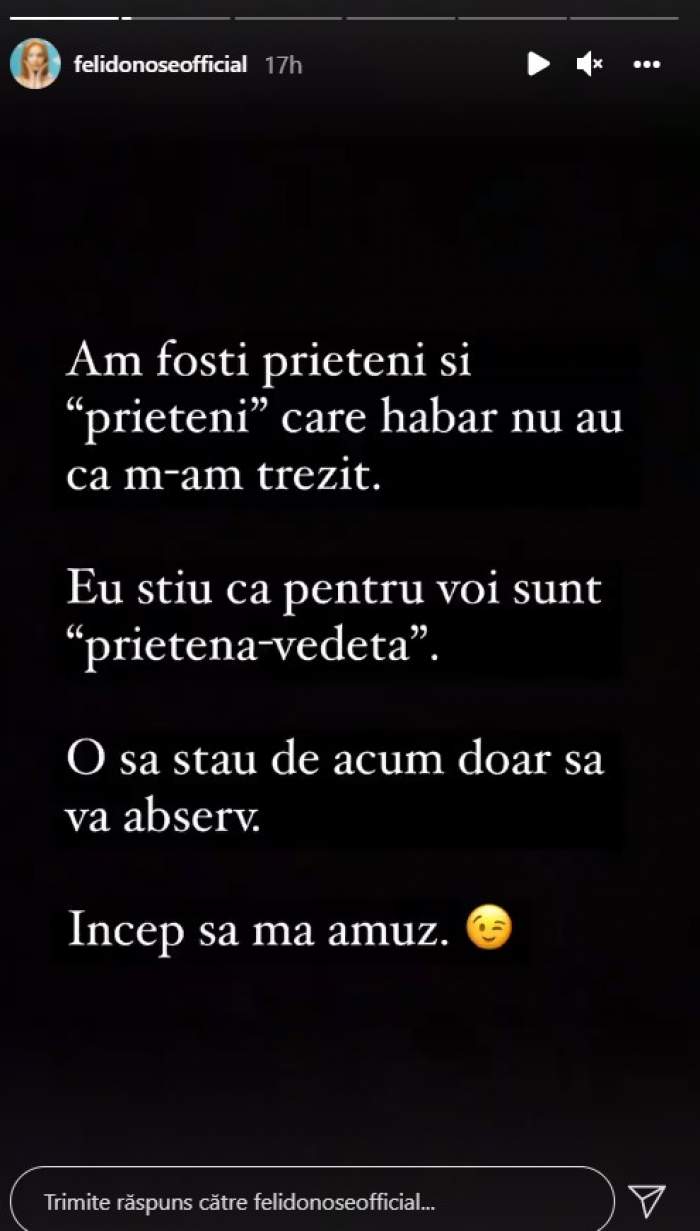Open the three-dot overflow menu
Viewport: 700px width, 1231px height.
pyautogui.click(x=647, y=65)
